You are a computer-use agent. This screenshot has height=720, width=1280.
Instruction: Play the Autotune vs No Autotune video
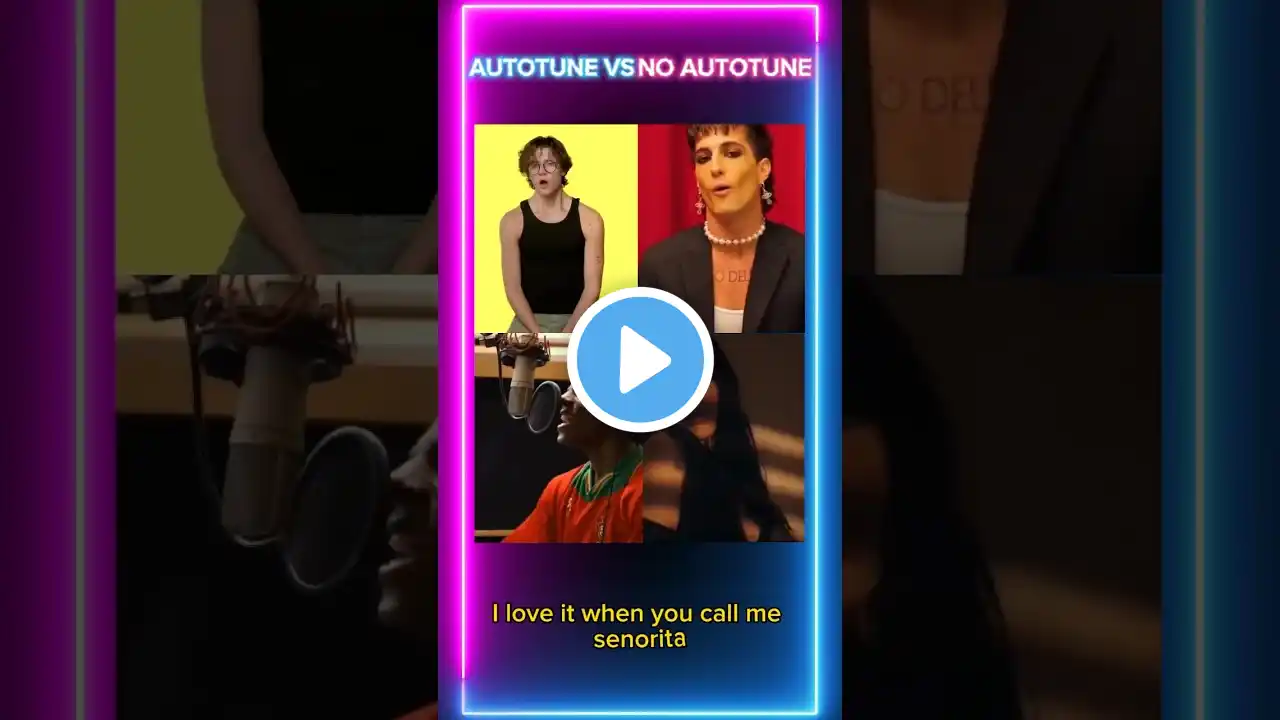(640, 360)
